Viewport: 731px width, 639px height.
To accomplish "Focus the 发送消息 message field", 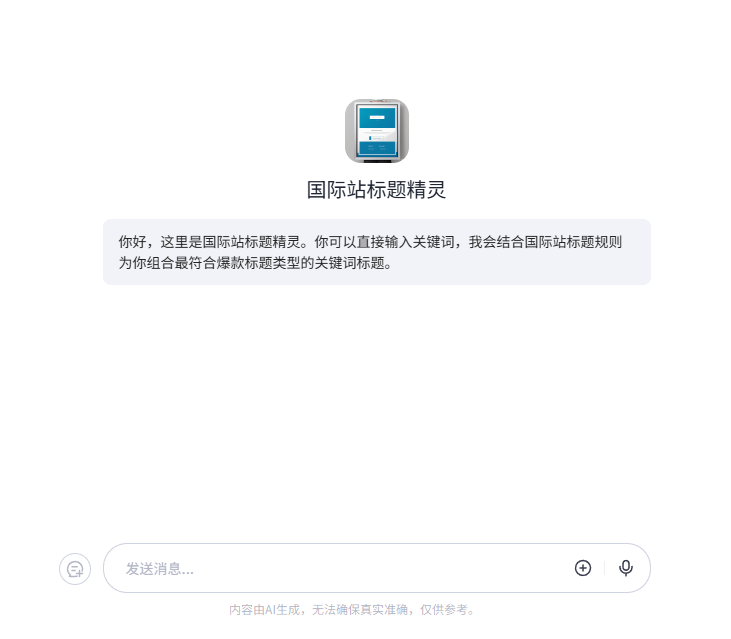I will (340, 569).
